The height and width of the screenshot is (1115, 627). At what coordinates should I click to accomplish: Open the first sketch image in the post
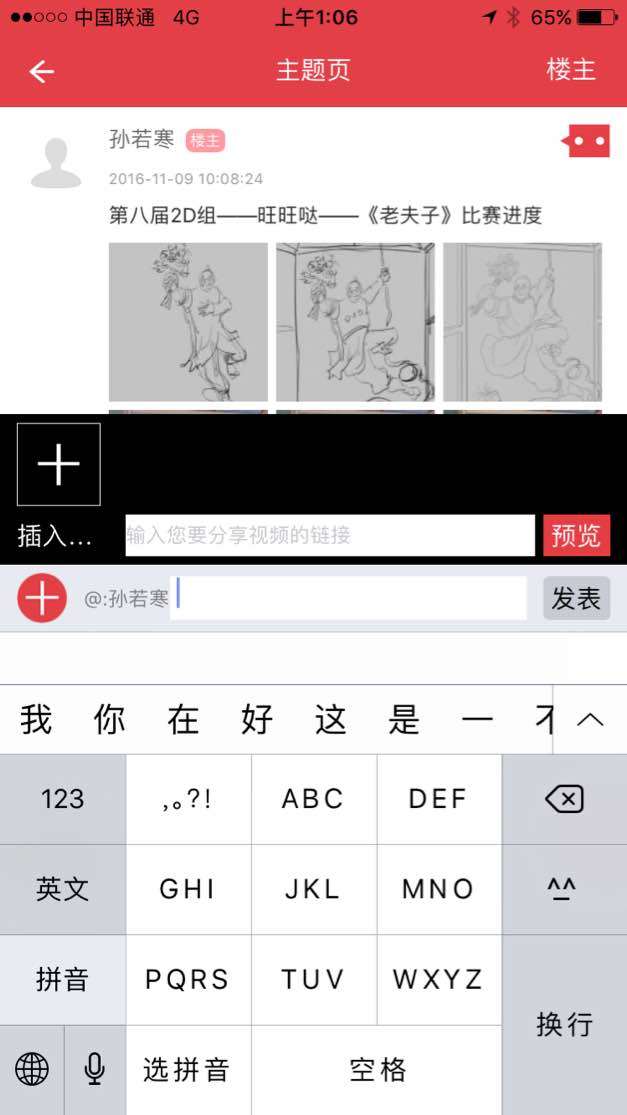tap(188, 321)
